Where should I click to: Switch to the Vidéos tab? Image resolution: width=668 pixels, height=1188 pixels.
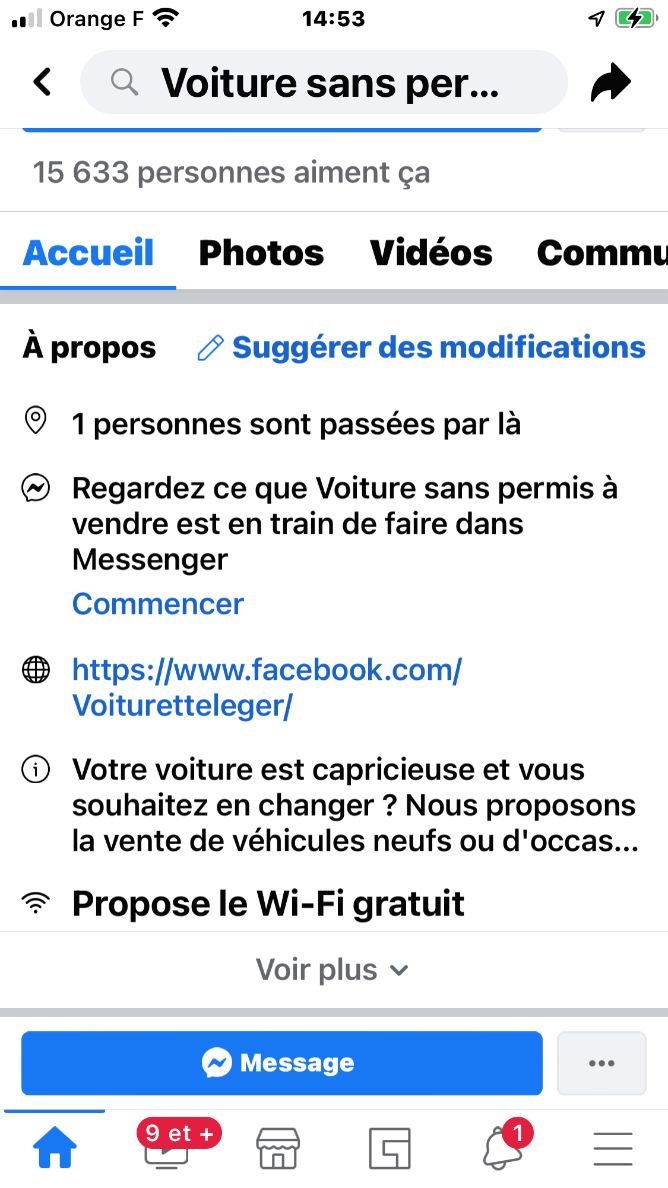point(431,252)
